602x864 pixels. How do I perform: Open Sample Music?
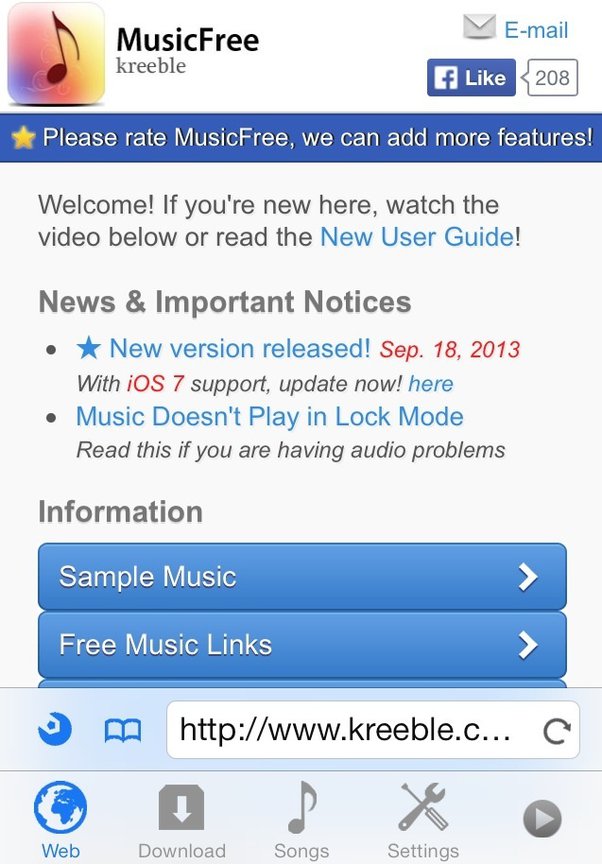[301, 576]
